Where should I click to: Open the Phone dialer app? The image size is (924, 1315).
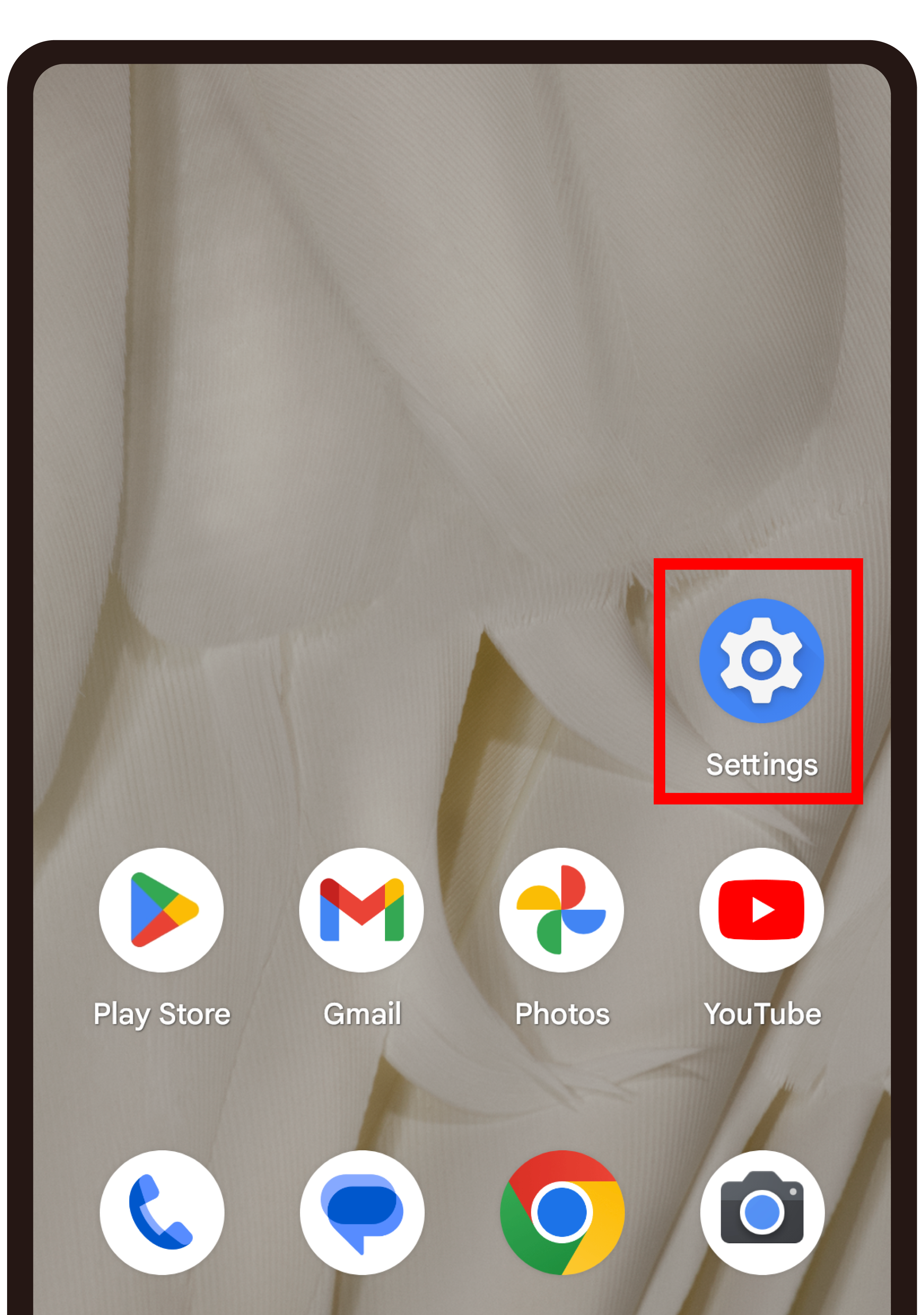[162, 1213]
